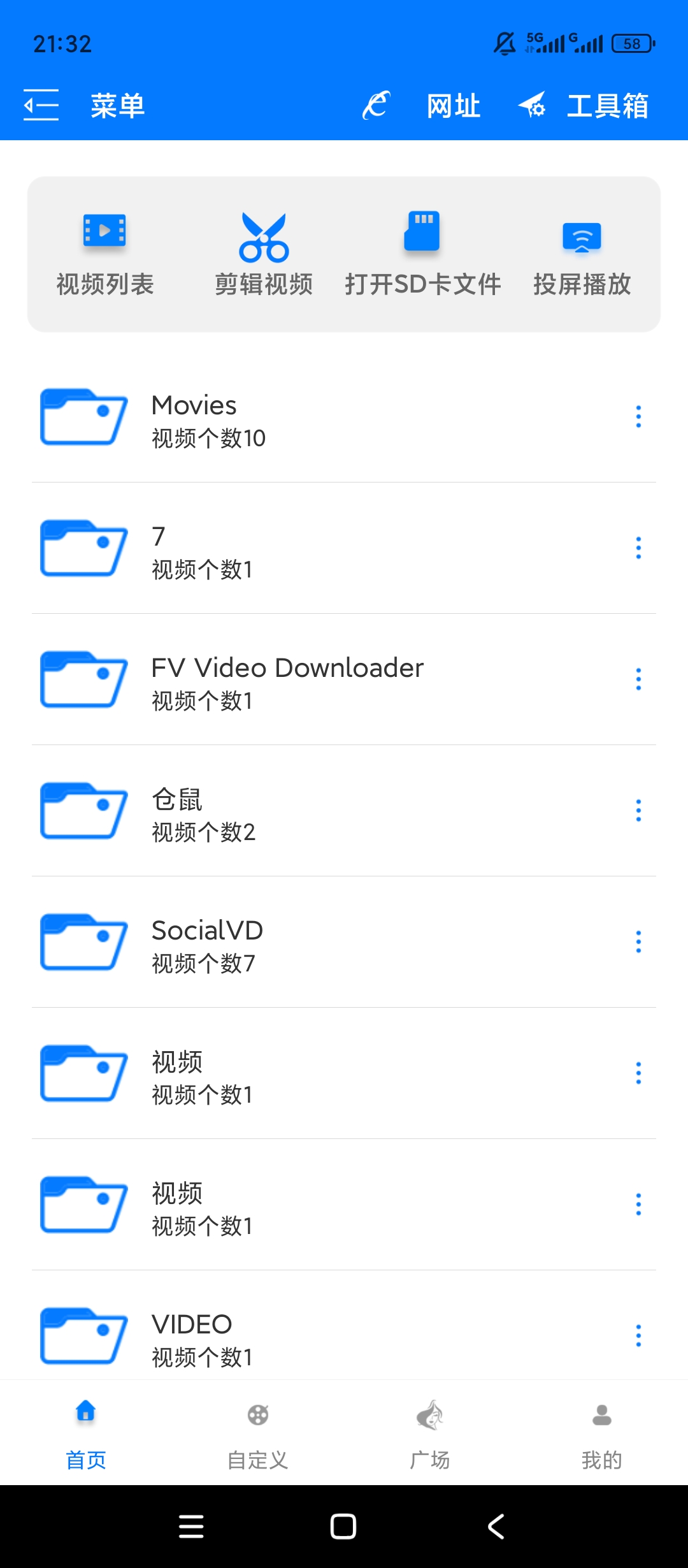Tap the 网址 address button
The image size is (688, 1568).
(454, 105)
